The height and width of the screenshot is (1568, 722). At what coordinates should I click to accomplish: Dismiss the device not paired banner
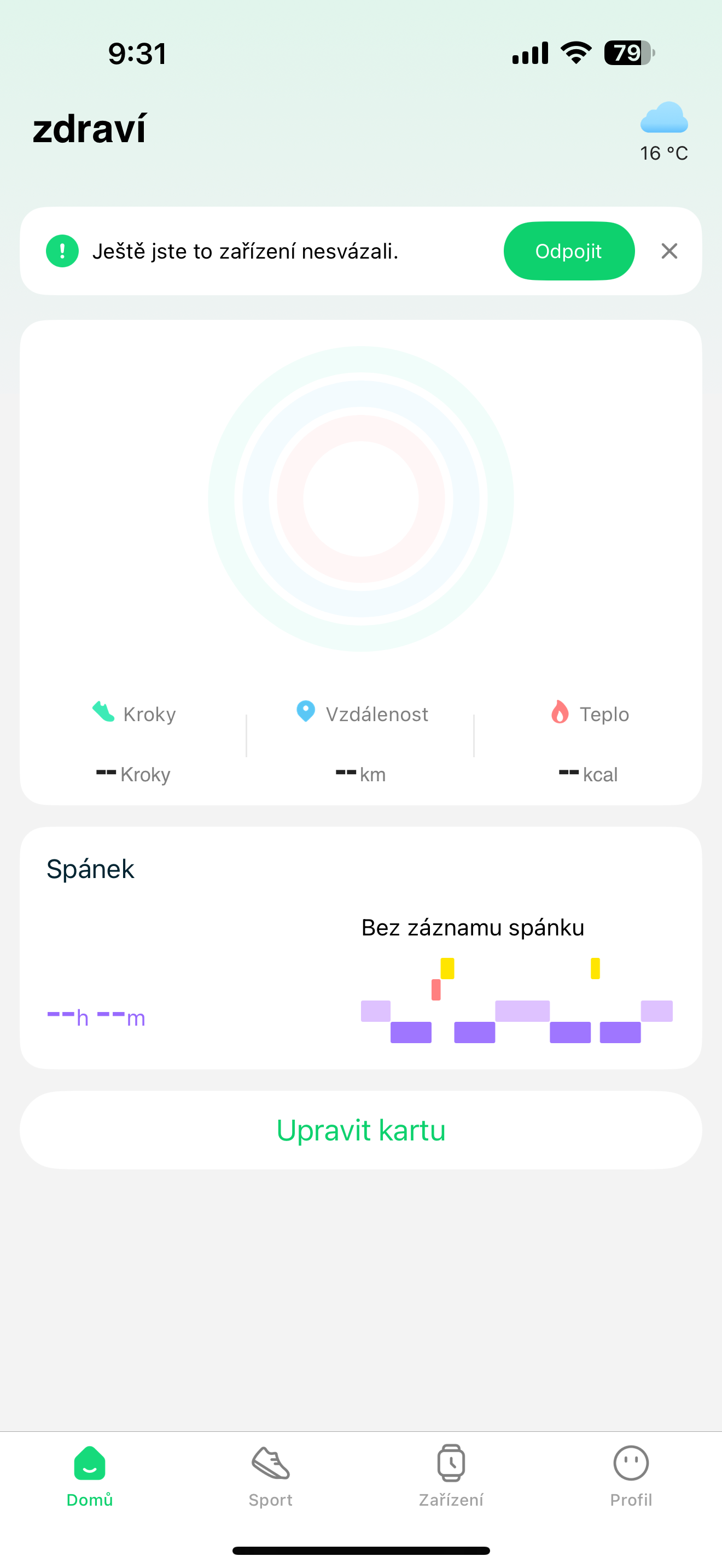[669, 251]
